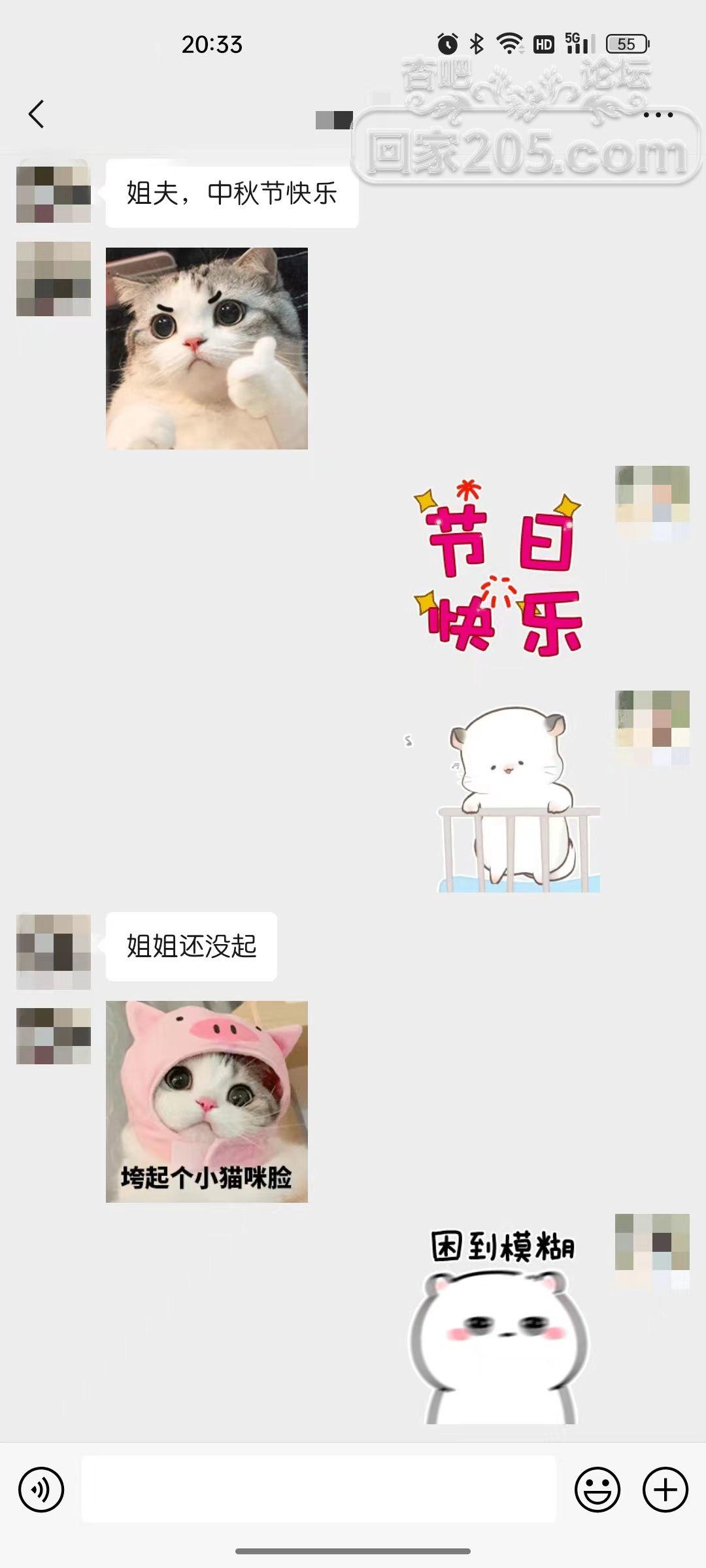
Task: Open your avatar beside the 节日快乐 sticker
Action: tap(652, 503)
